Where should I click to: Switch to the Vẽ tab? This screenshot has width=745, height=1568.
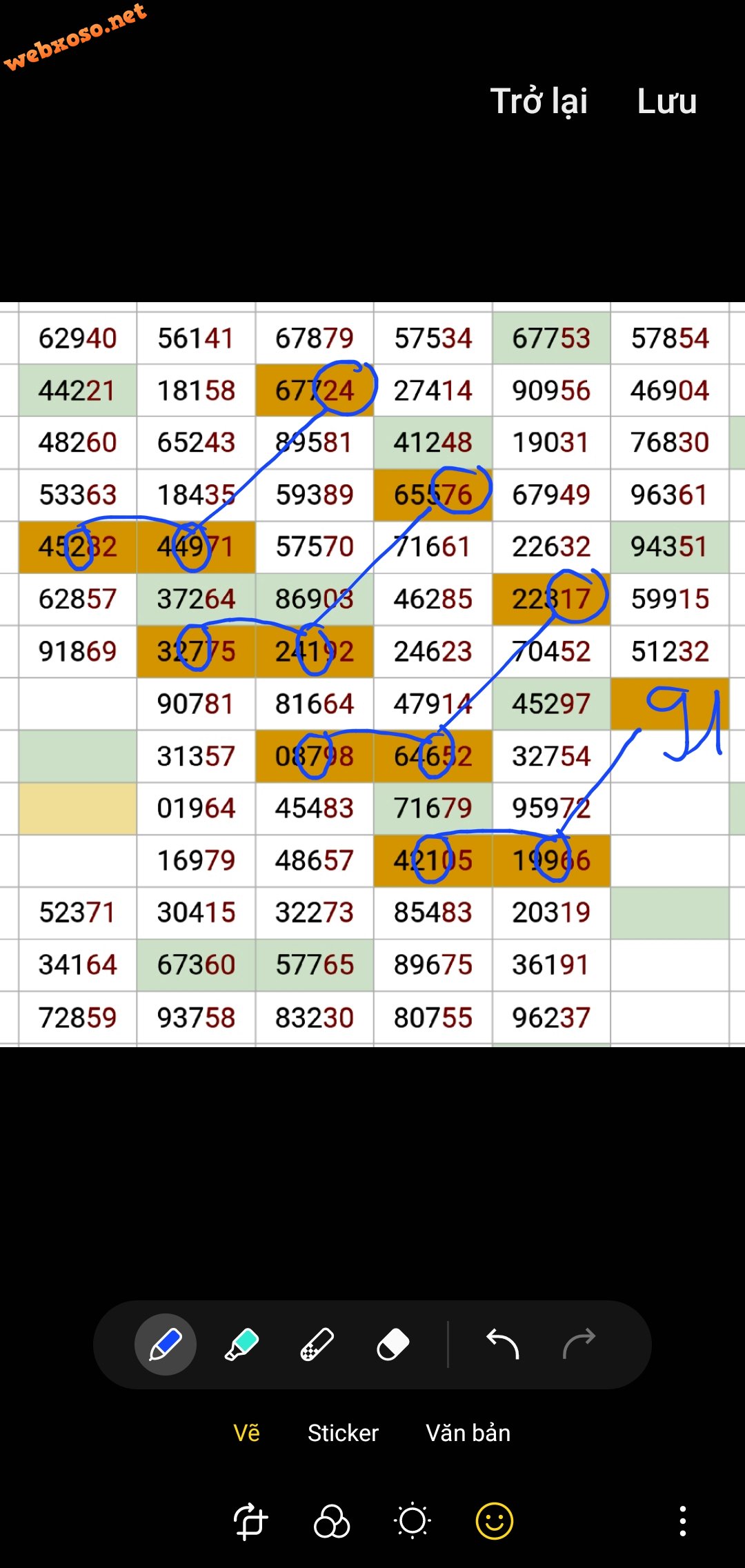247,1433
